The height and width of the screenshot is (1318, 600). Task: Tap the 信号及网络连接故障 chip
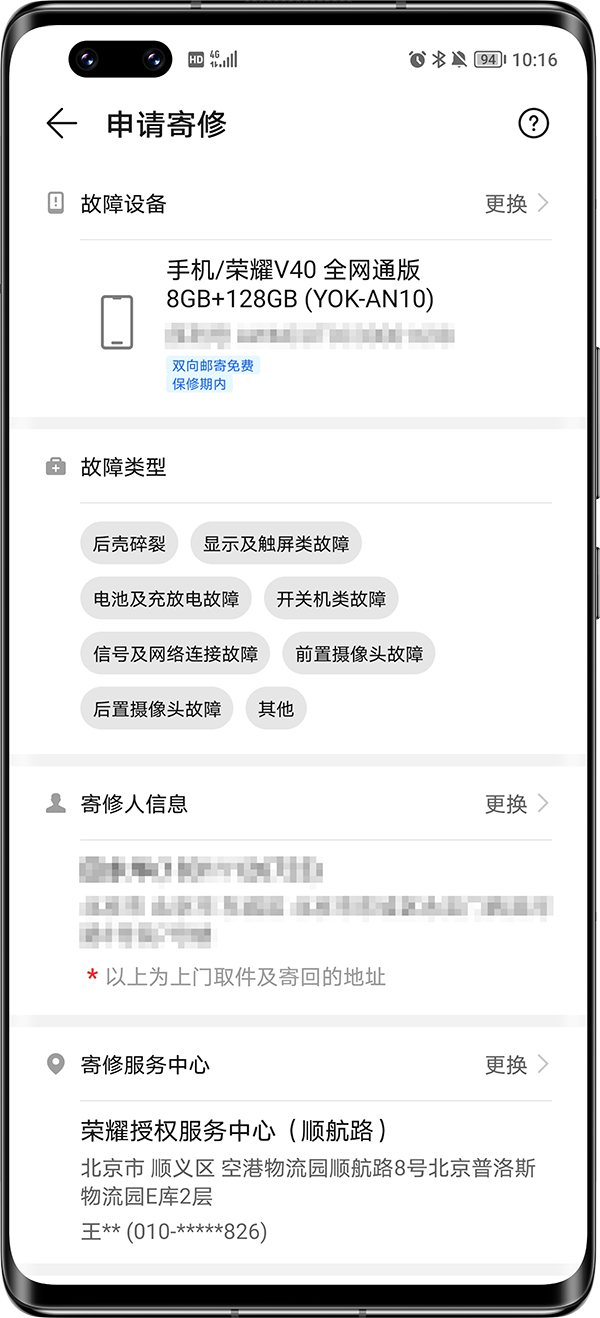coord(175,654)
